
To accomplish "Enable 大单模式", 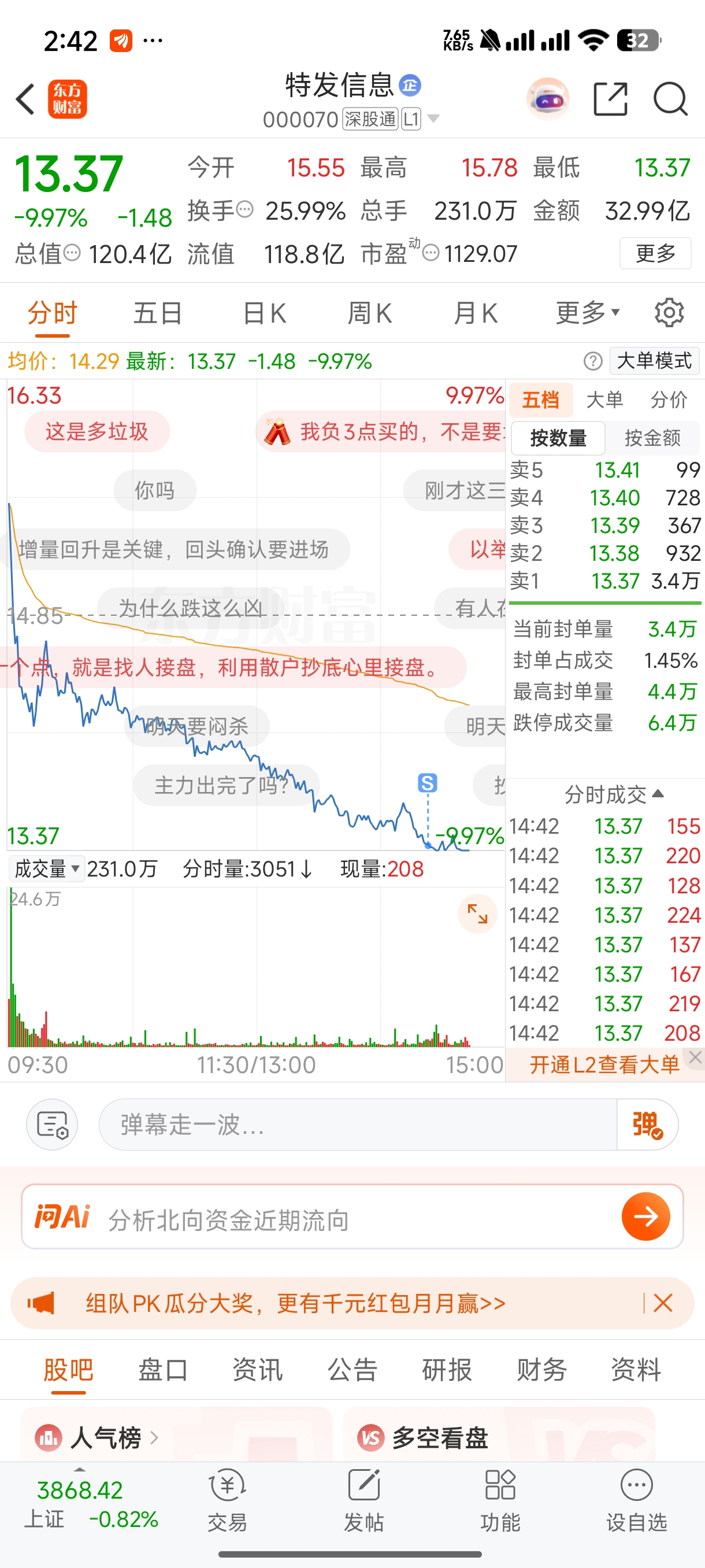I will click(654, 361).
